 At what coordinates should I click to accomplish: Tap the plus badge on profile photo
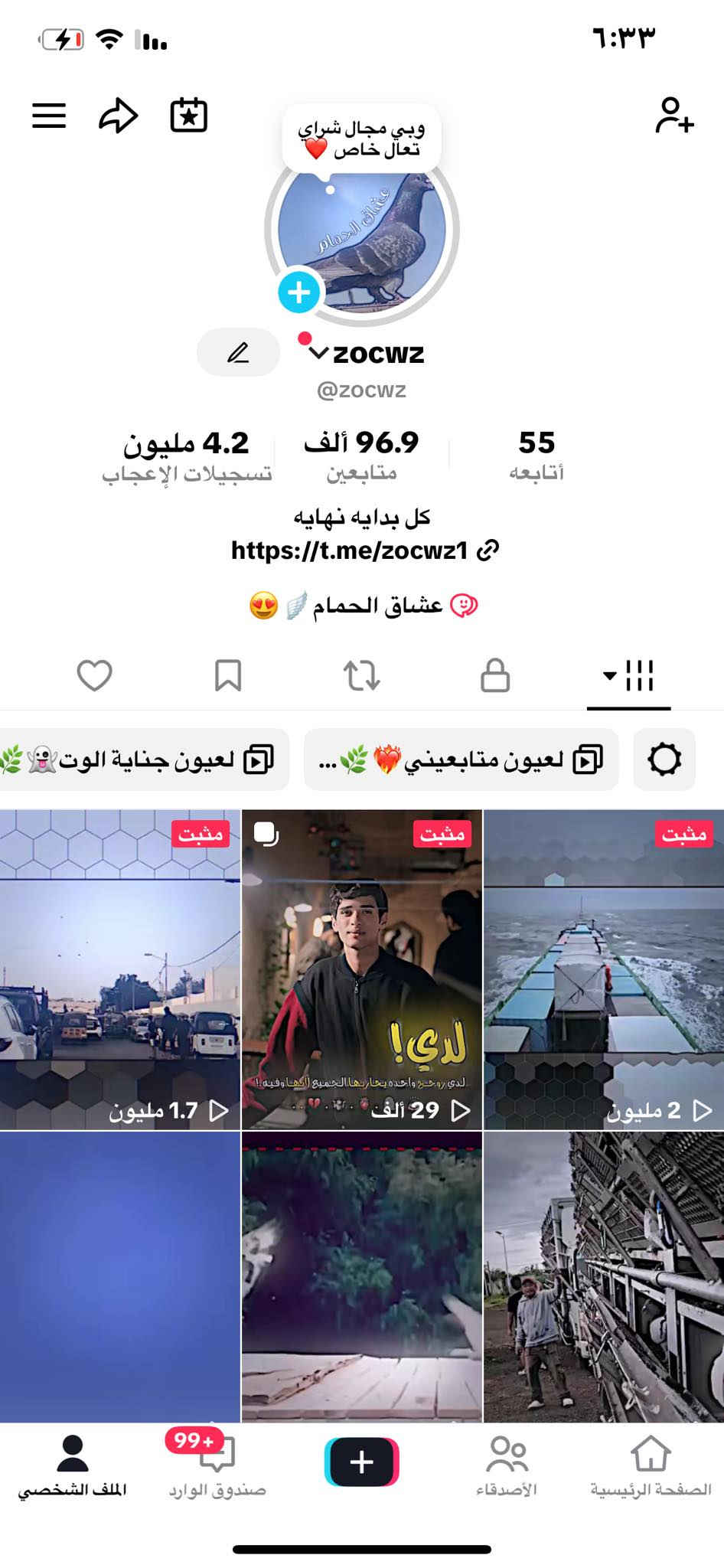pyautogui.click(x=298, y=292)
